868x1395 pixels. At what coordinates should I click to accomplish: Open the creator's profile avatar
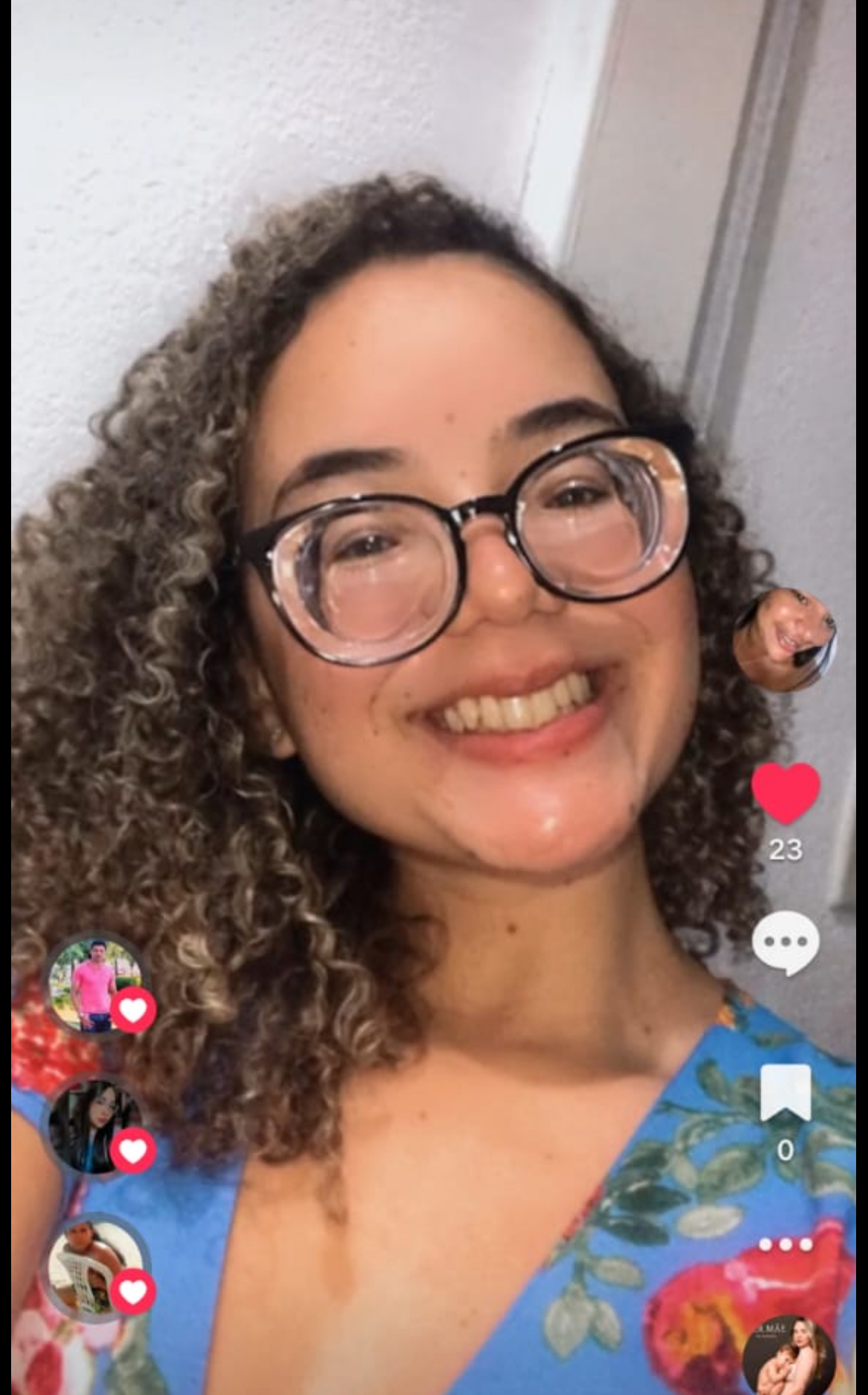point(784,640)
